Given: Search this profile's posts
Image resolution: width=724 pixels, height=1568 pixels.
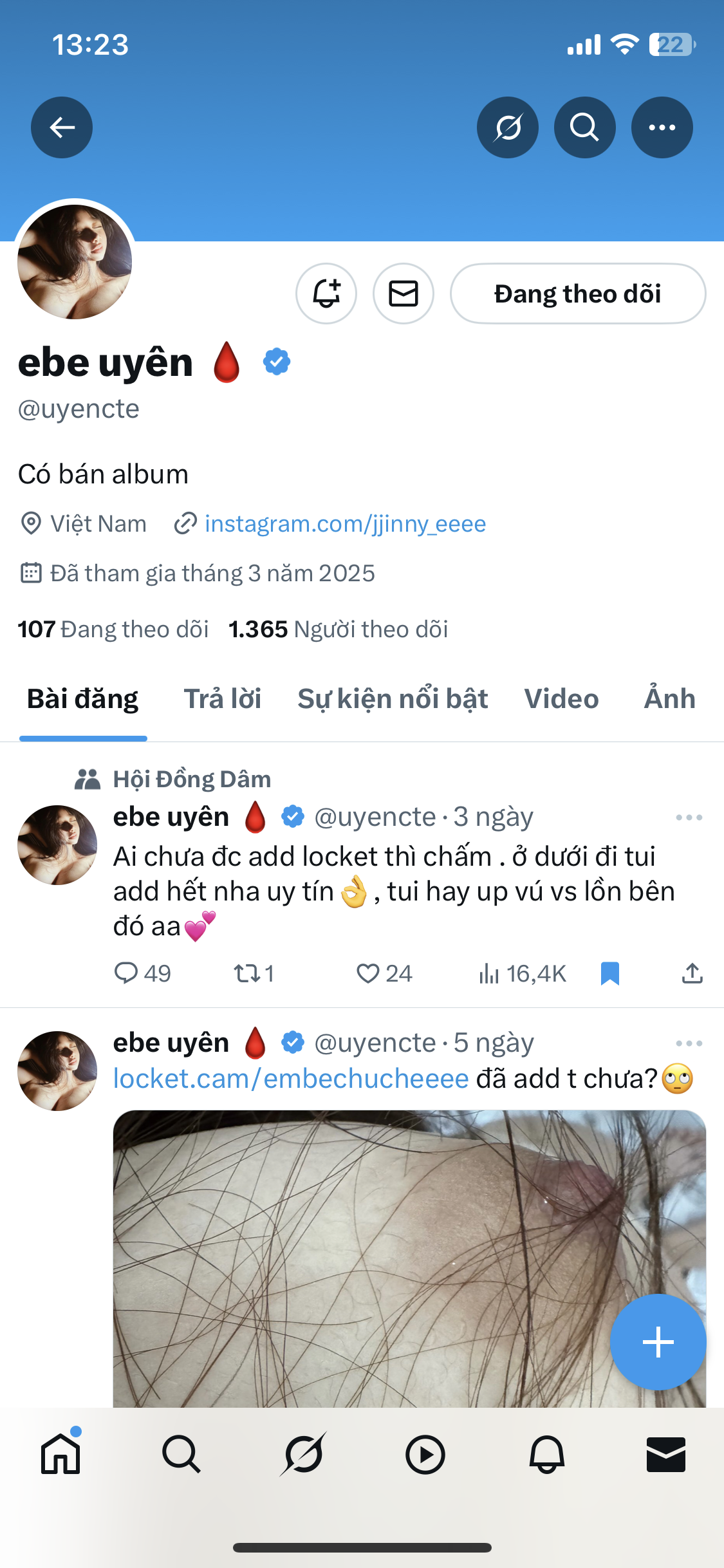Looking at the screenshot, I should pos(584,127).
